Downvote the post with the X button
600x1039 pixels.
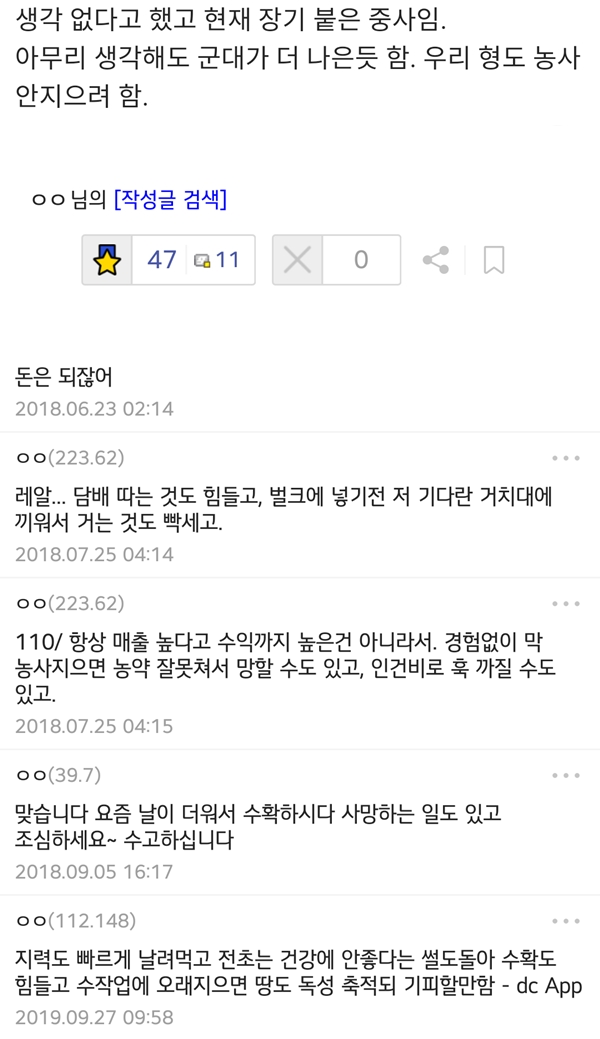click(x=297, y=261)
